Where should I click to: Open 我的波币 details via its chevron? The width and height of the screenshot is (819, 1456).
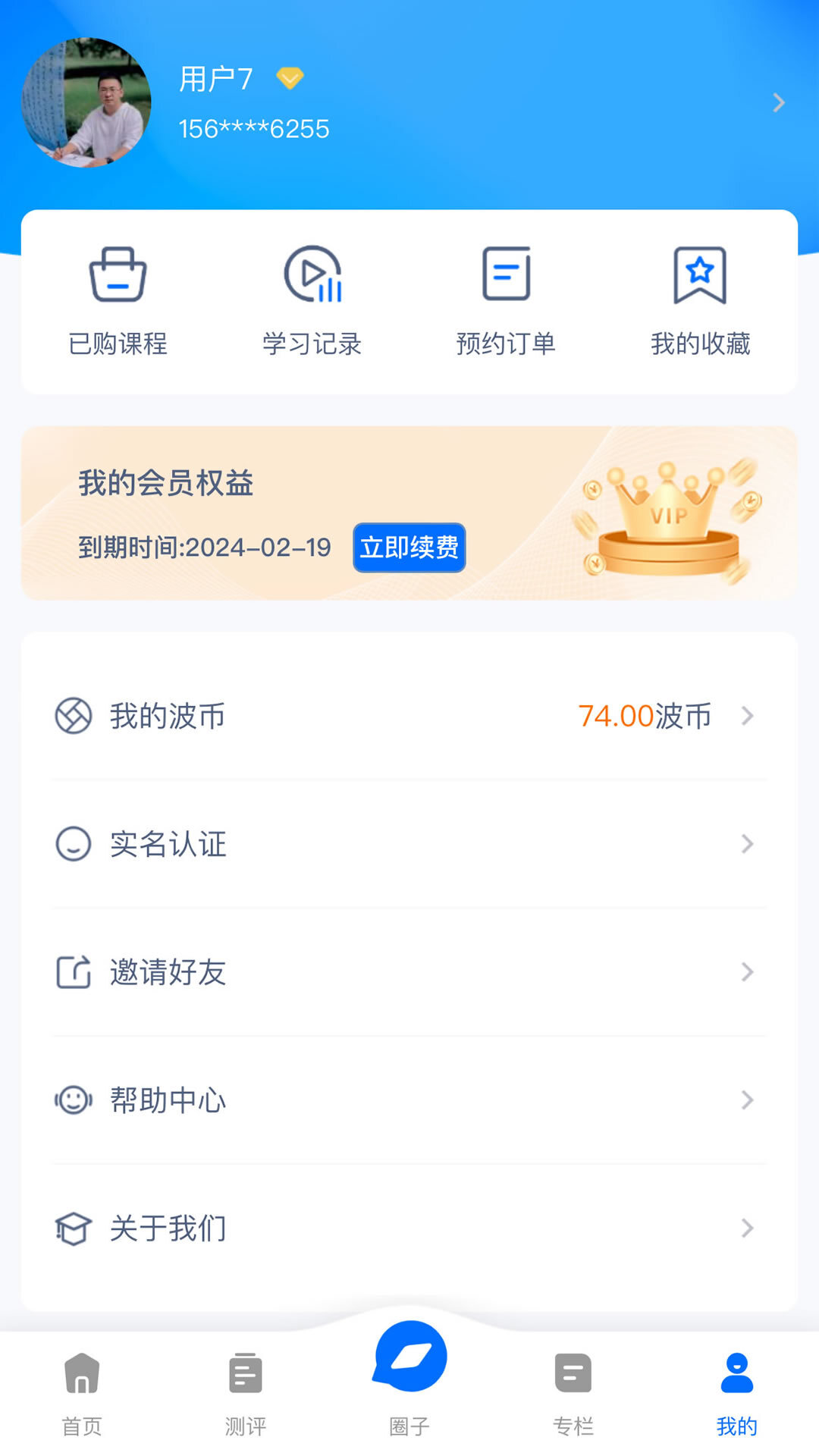(749, 715)
